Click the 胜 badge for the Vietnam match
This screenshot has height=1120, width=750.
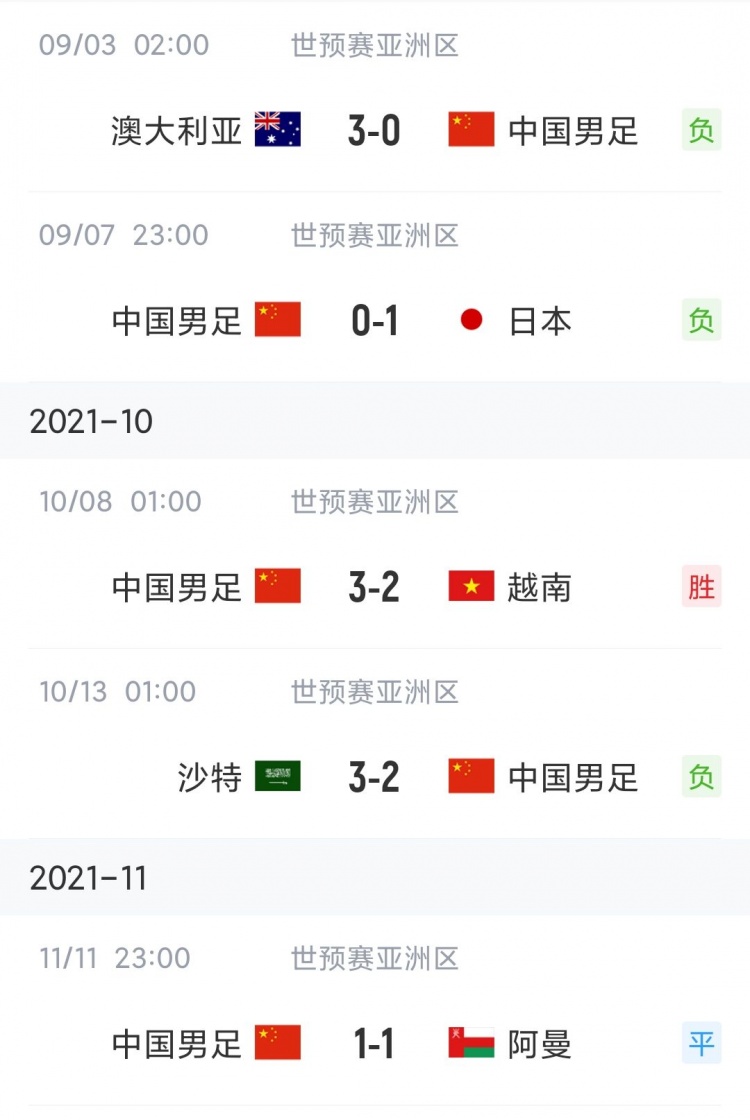700,587
